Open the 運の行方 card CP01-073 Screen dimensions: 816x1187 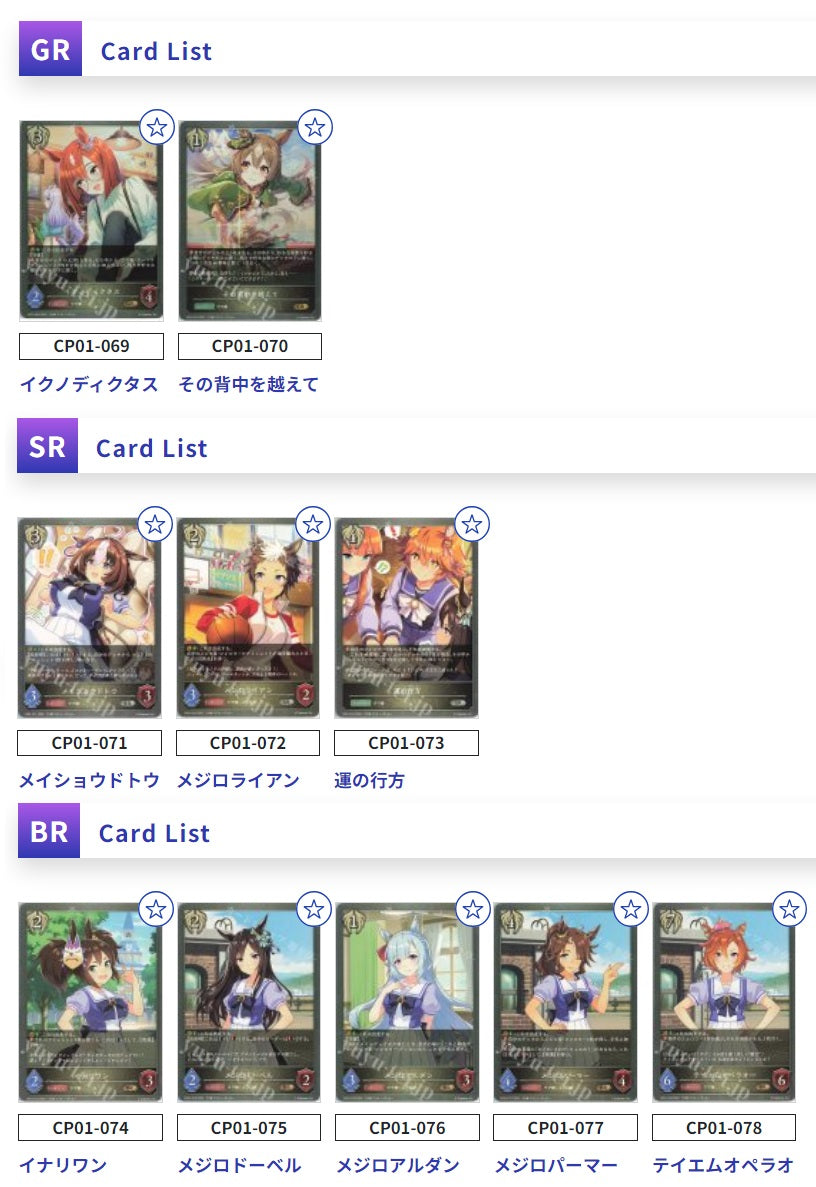(x=406, y=618)
